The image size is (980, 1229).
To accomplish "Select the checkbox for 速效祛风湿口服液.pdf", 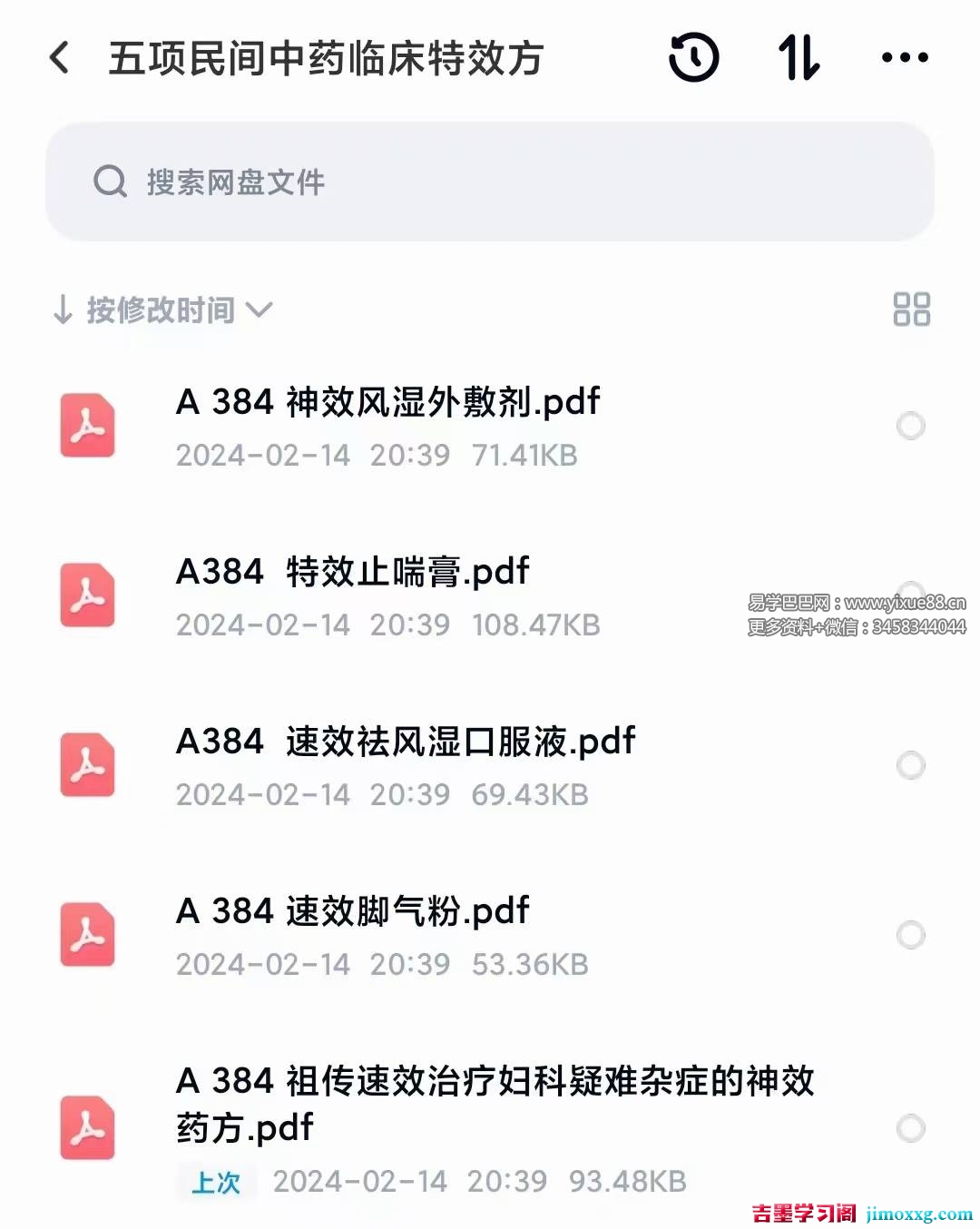I will (910, 765).
